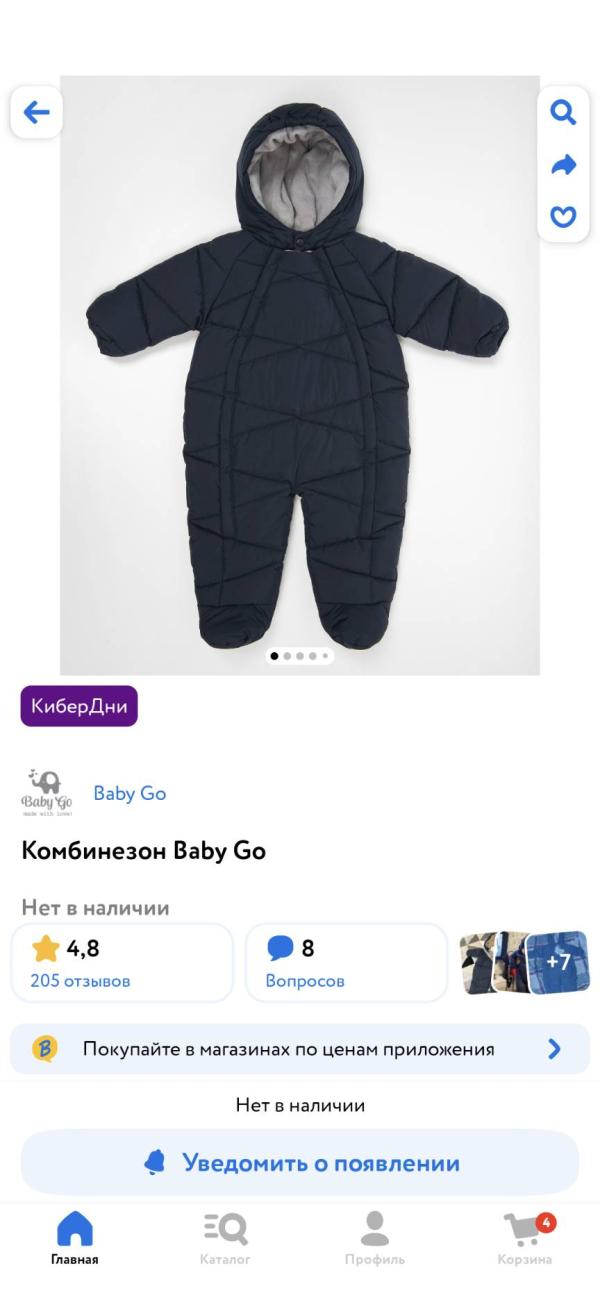Open the Покупайте в магазинах banner
The height and width of the screenshot is (1299, 600).
(x=300, y=1049)
